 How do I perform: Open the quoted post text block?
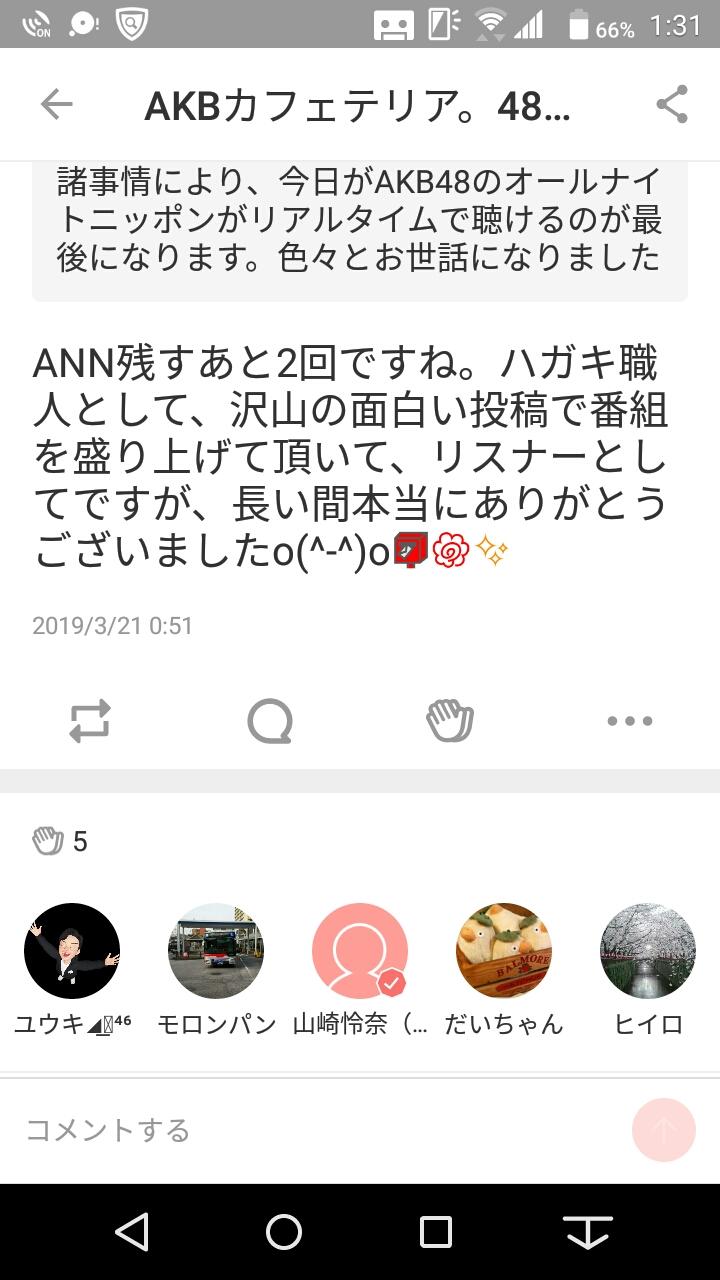[360, 225]
